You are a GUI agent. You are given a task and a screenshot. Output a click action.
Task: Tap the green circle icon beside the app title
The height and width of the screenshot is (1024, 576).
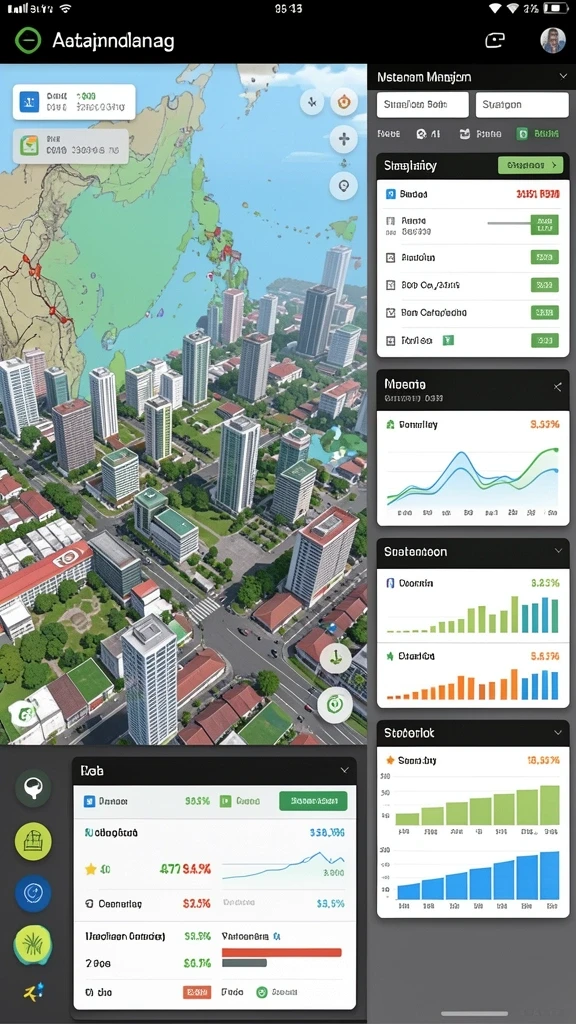click(x=28, y=40)
